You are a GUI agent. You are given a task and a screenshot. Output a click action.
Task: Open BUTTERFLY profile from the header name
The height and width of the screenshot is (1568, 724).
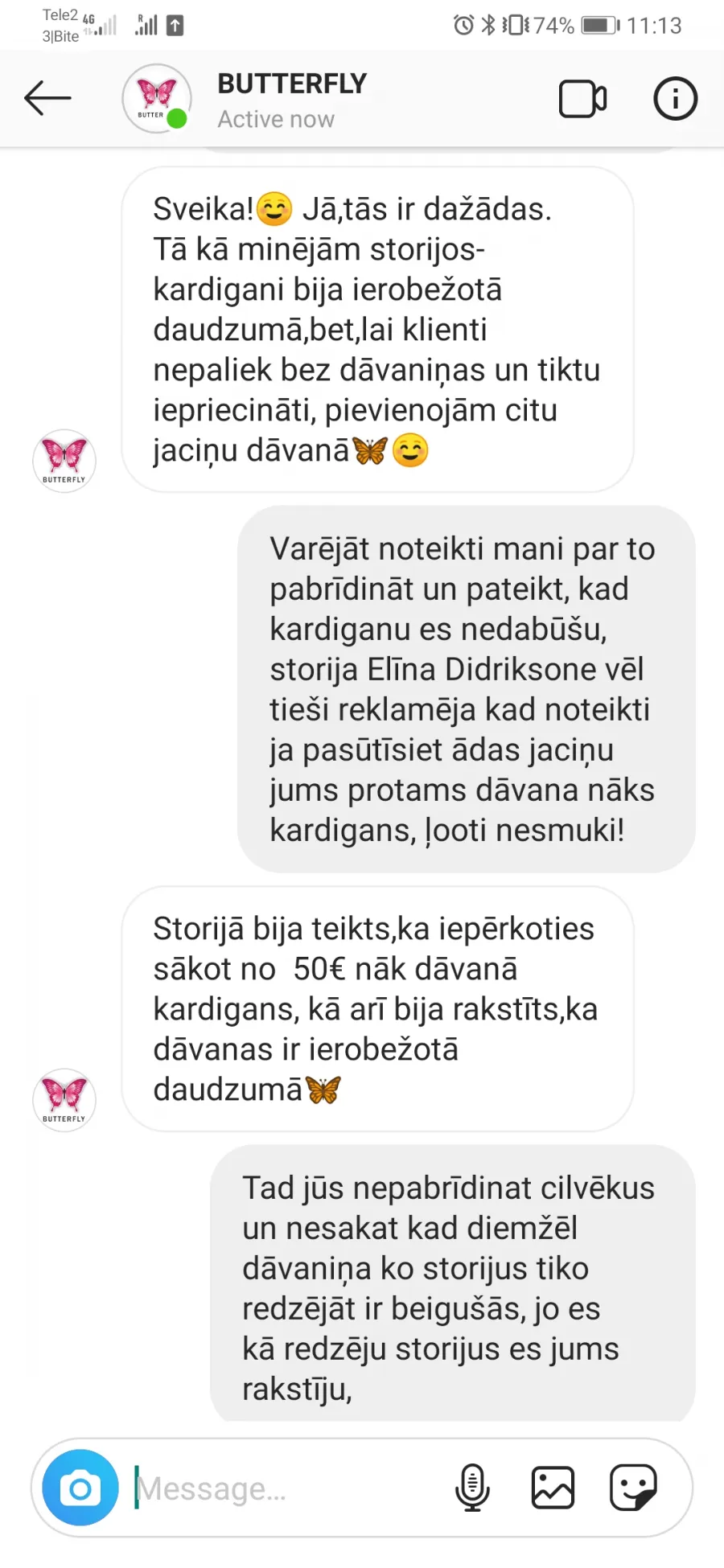(x=292, y=84)
